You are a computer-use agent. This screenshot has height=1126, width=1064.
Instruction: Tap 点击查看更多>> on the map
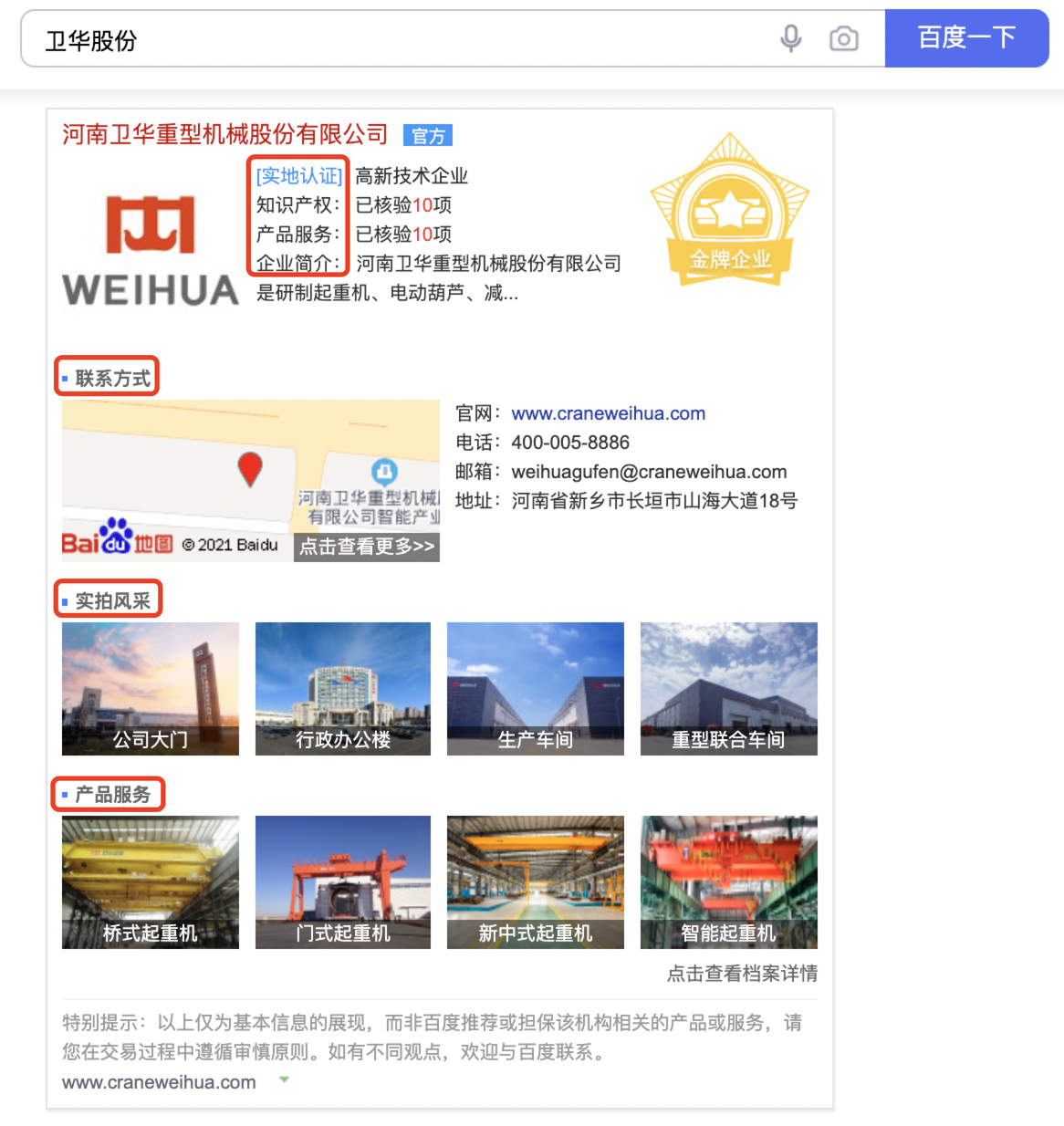[x=367, y=547]
